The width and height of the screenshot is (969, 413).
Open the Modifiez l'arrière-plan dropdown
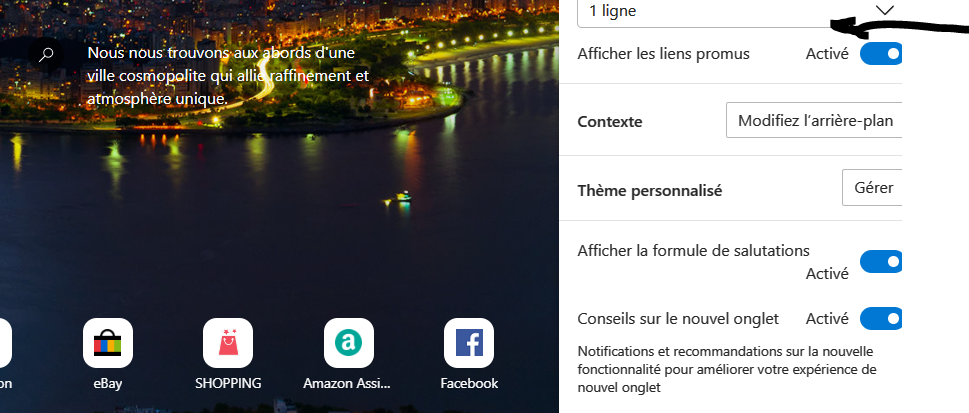814,121
